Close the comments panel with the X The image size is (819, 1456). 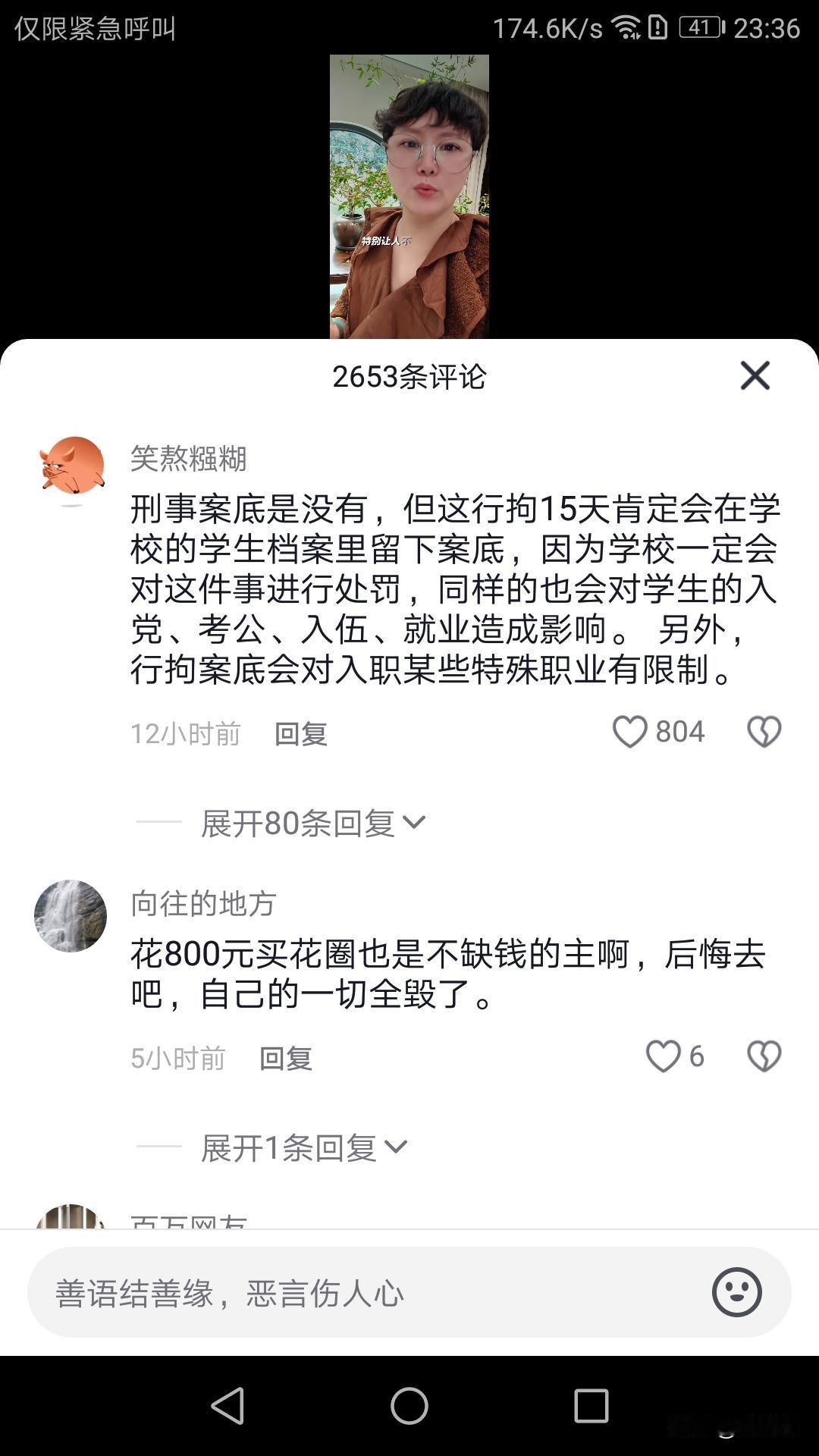tap(754, 377)
